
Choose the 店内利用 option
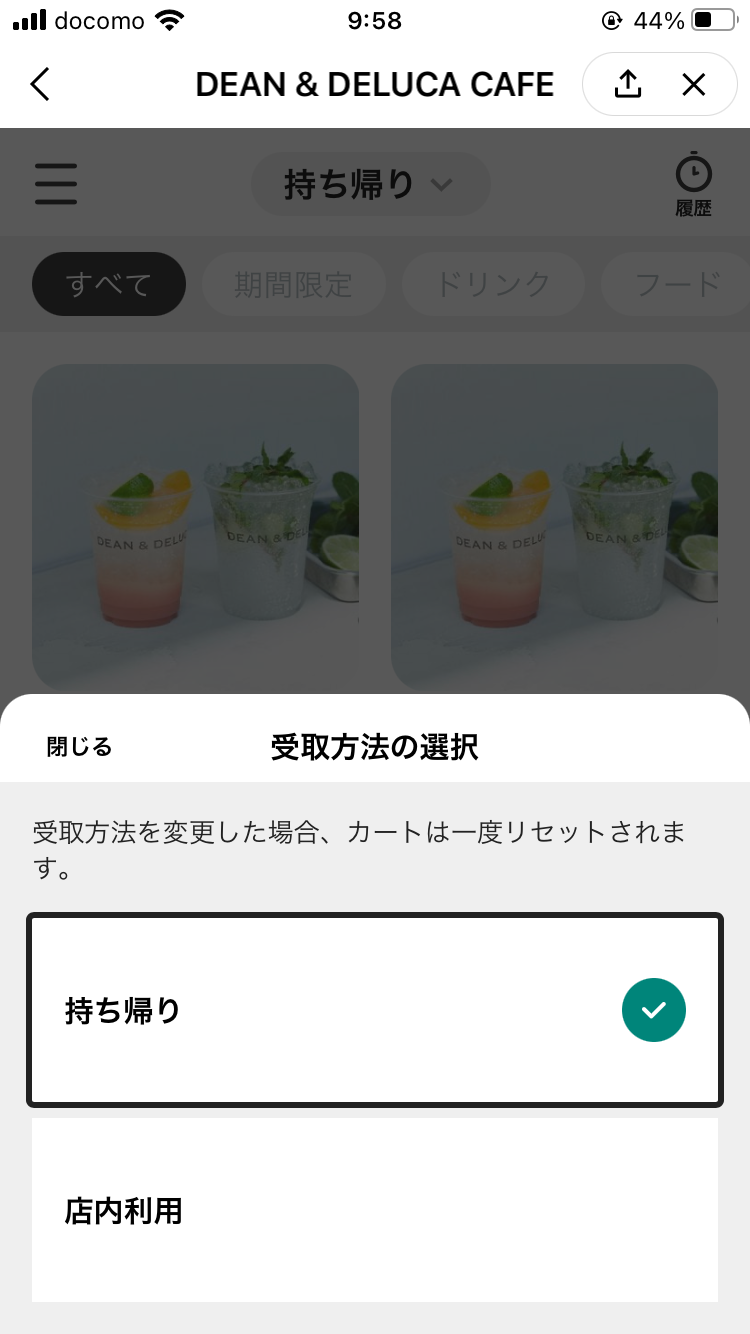374,1210
